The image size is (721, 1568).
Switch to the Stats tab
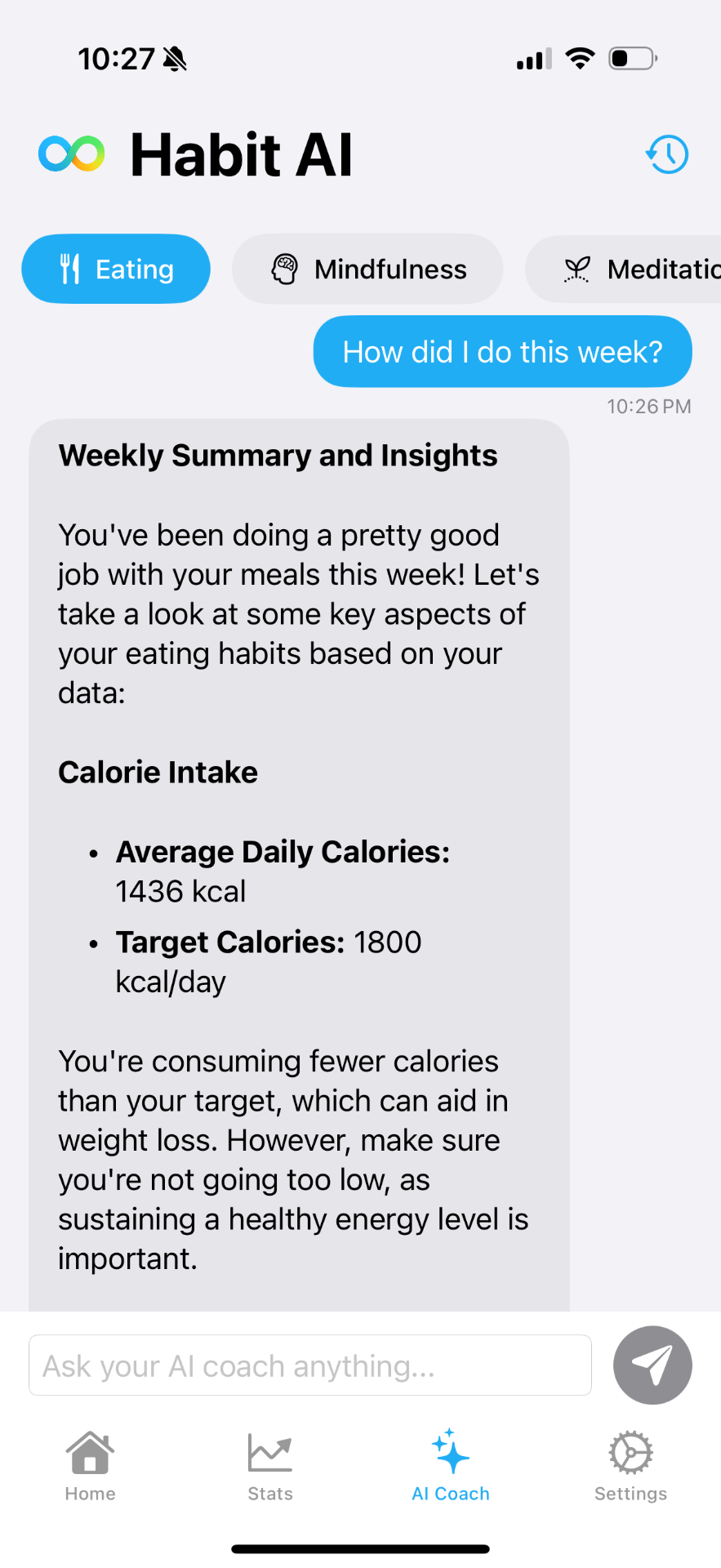[x=270, y=1465]
